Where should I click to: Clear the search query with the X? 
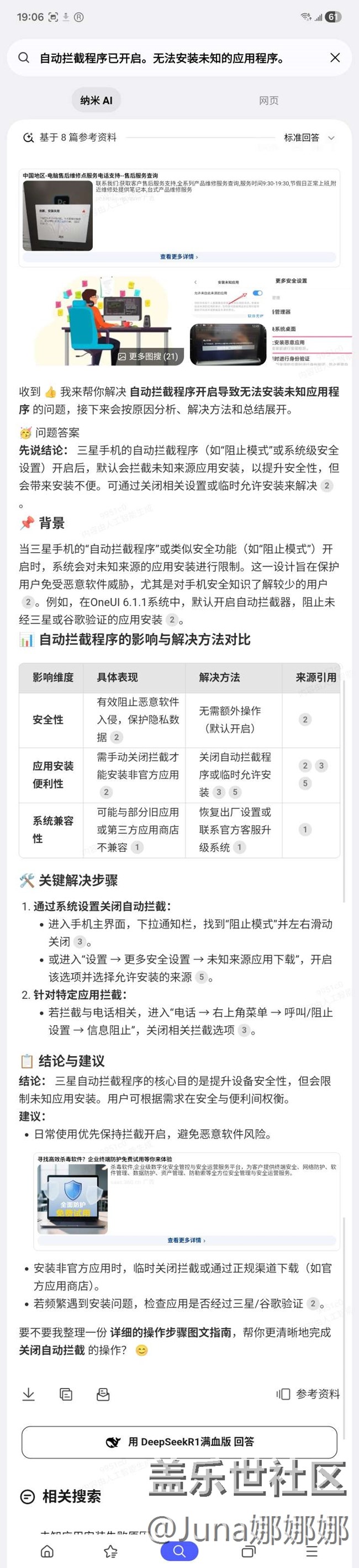[335, 58]
